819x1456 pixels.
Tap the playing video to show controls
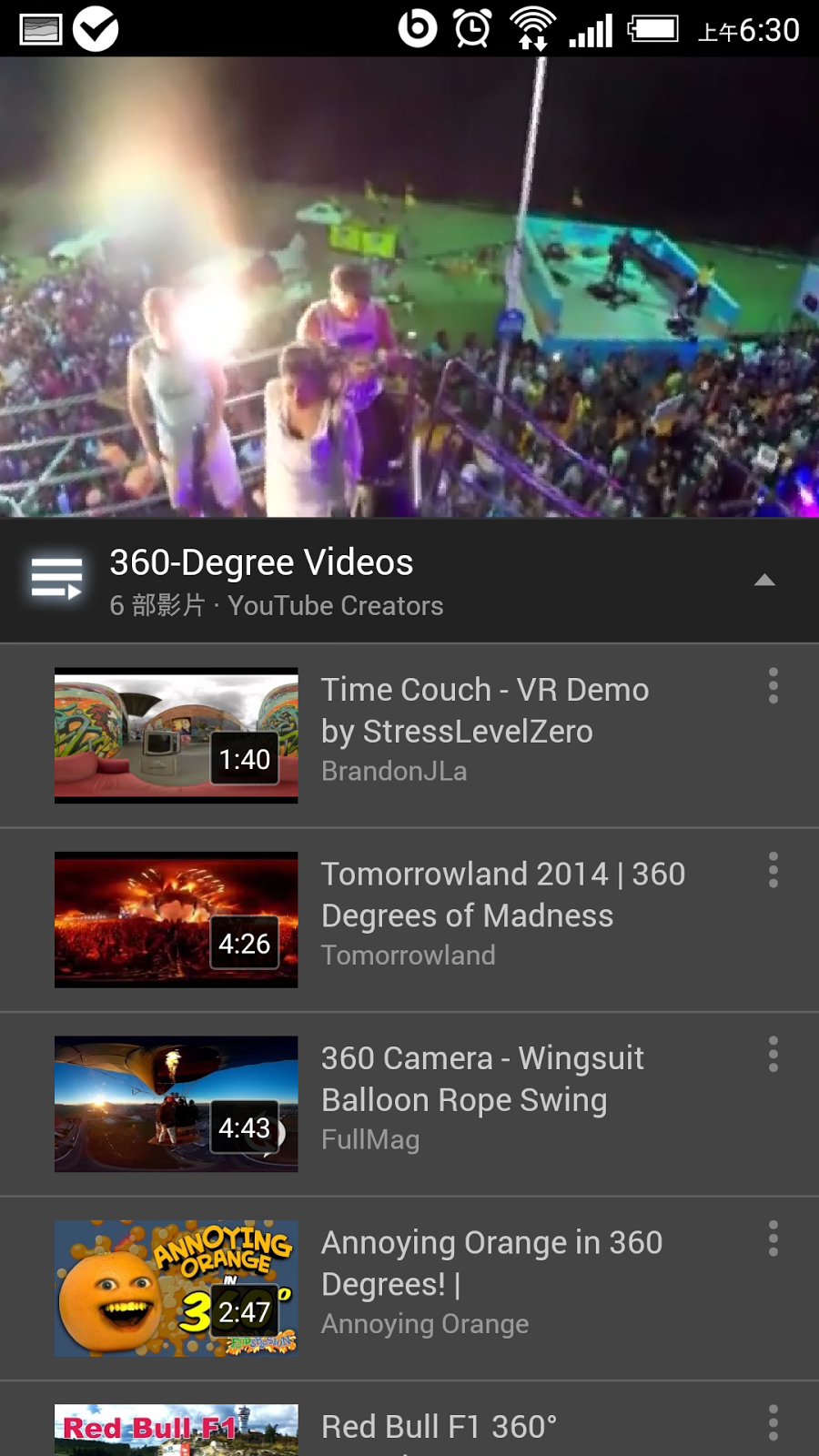409,287
